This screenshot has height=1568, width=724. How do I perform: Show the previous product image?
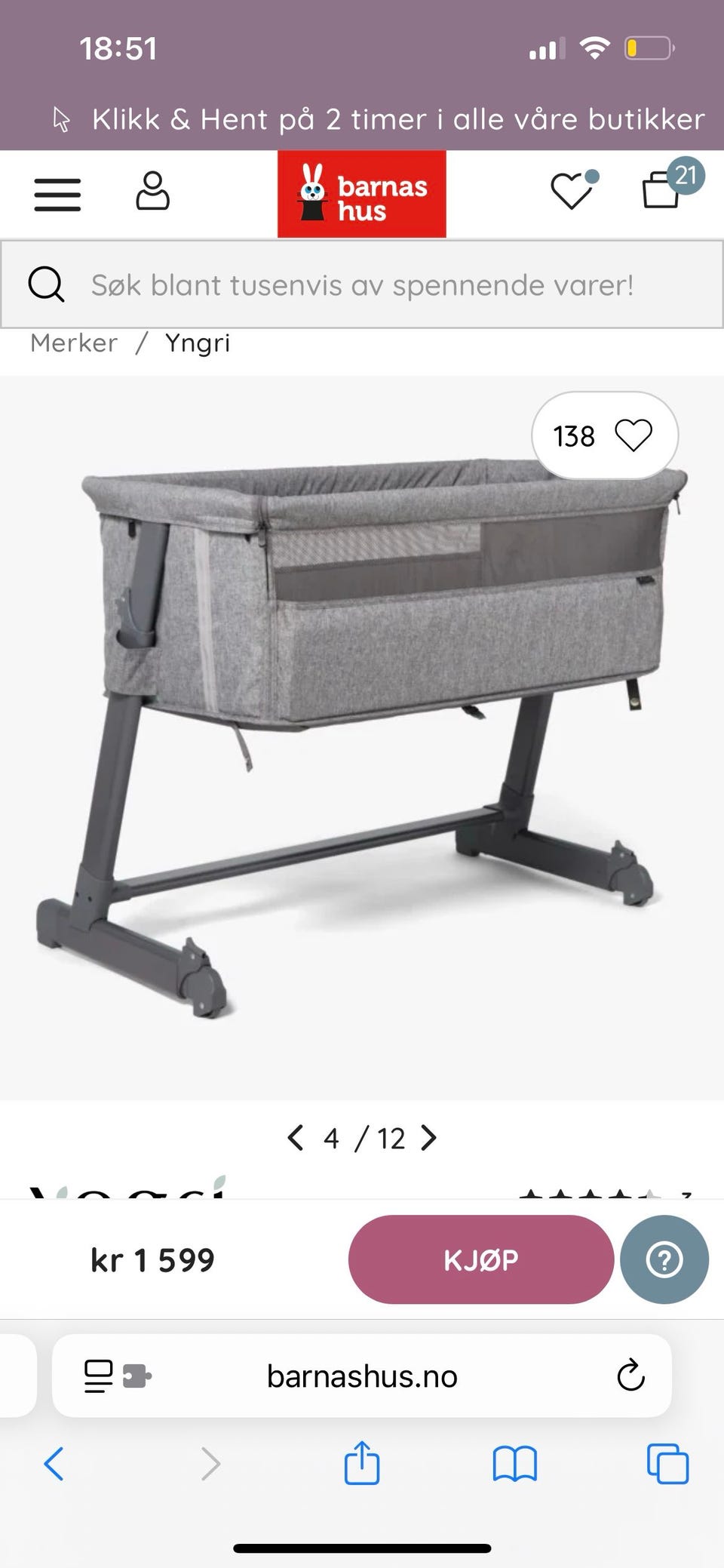[x=296, y=1137]
